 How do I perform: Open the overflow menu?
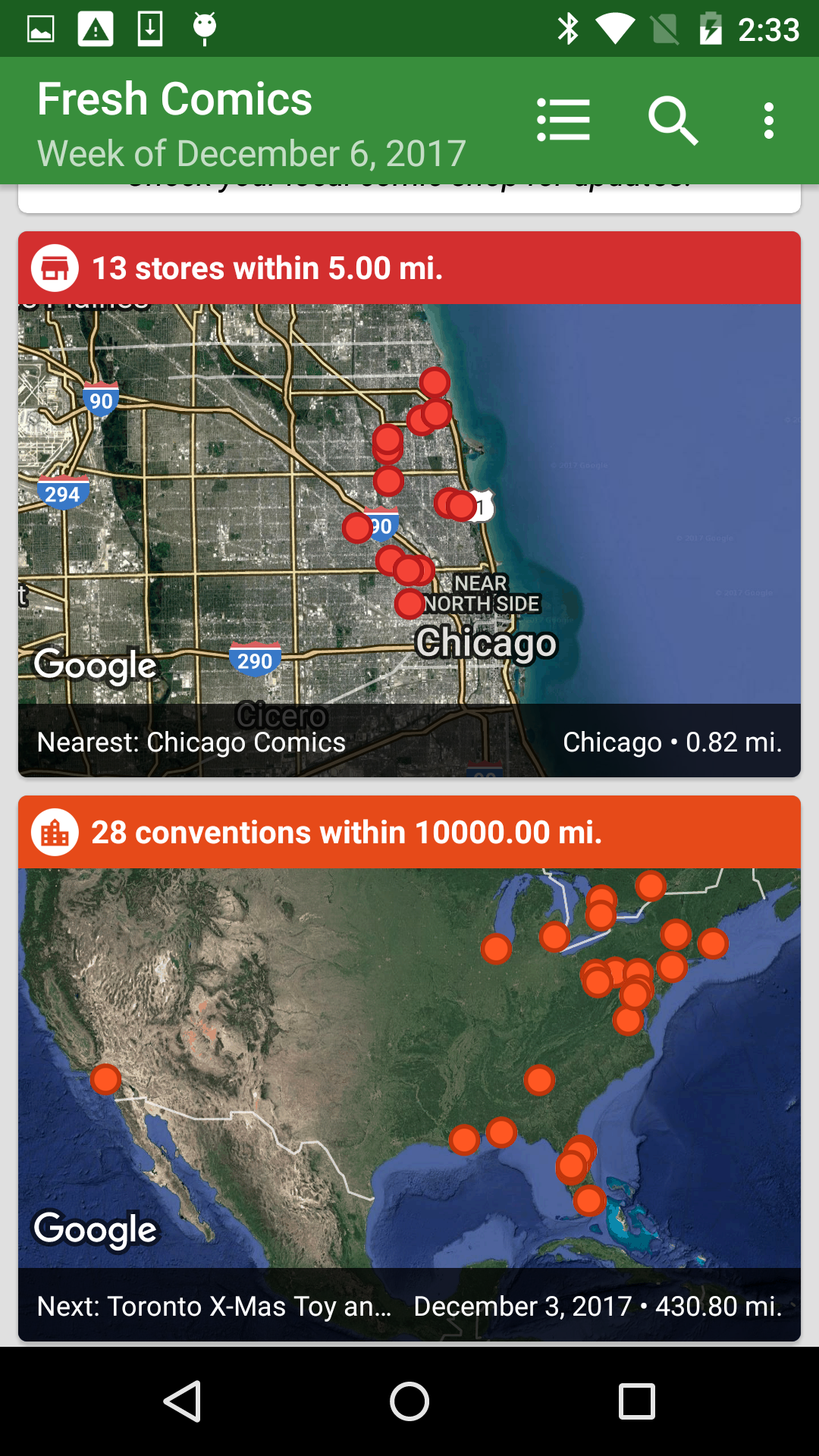(769, 121)
